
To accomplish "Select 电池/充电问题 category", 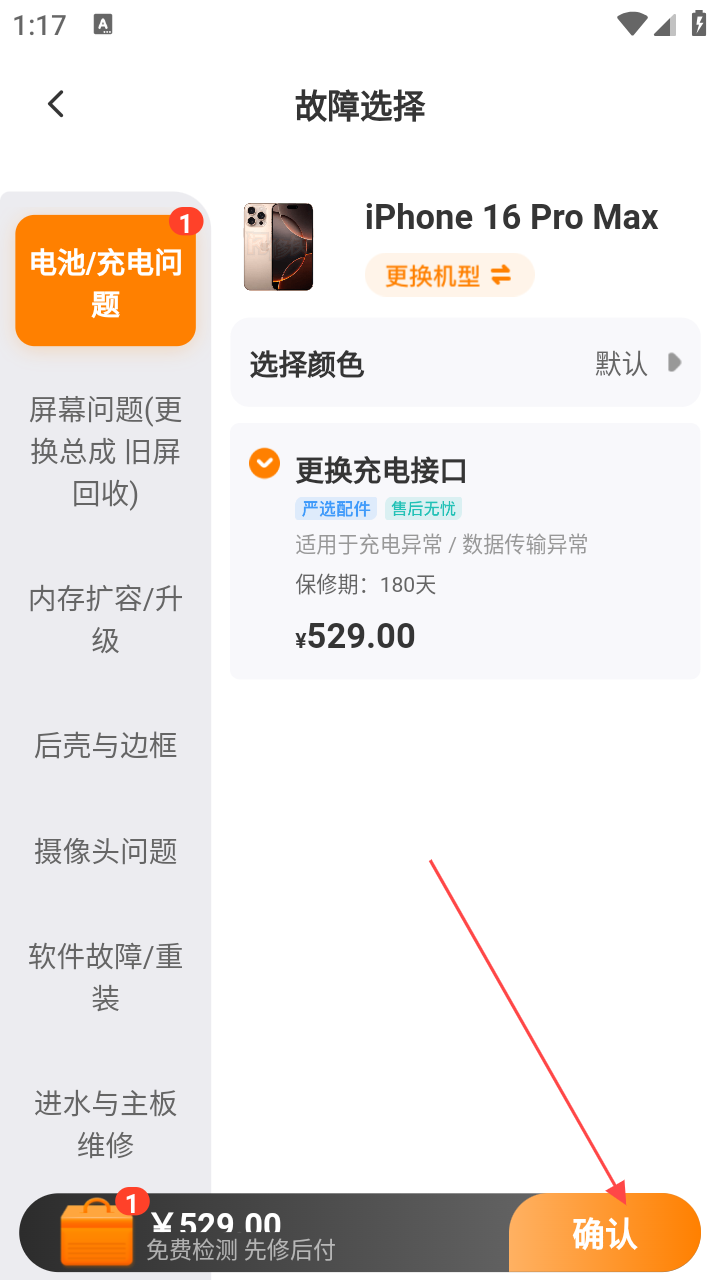I will (x=105, y=282).
